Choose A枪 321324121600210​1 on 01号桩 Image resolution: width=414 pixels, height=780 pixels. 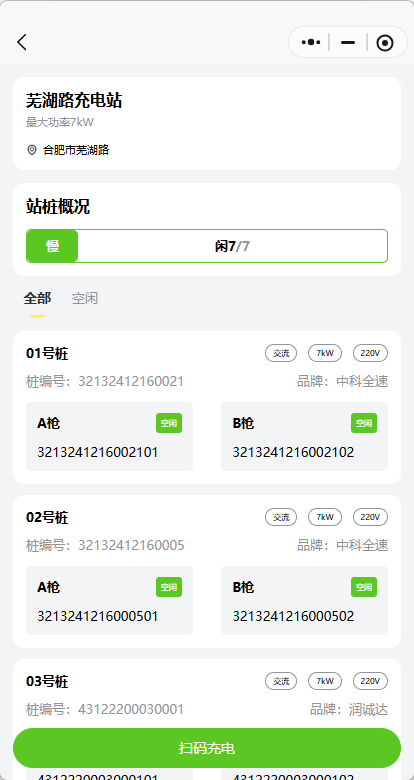[109, 436]
